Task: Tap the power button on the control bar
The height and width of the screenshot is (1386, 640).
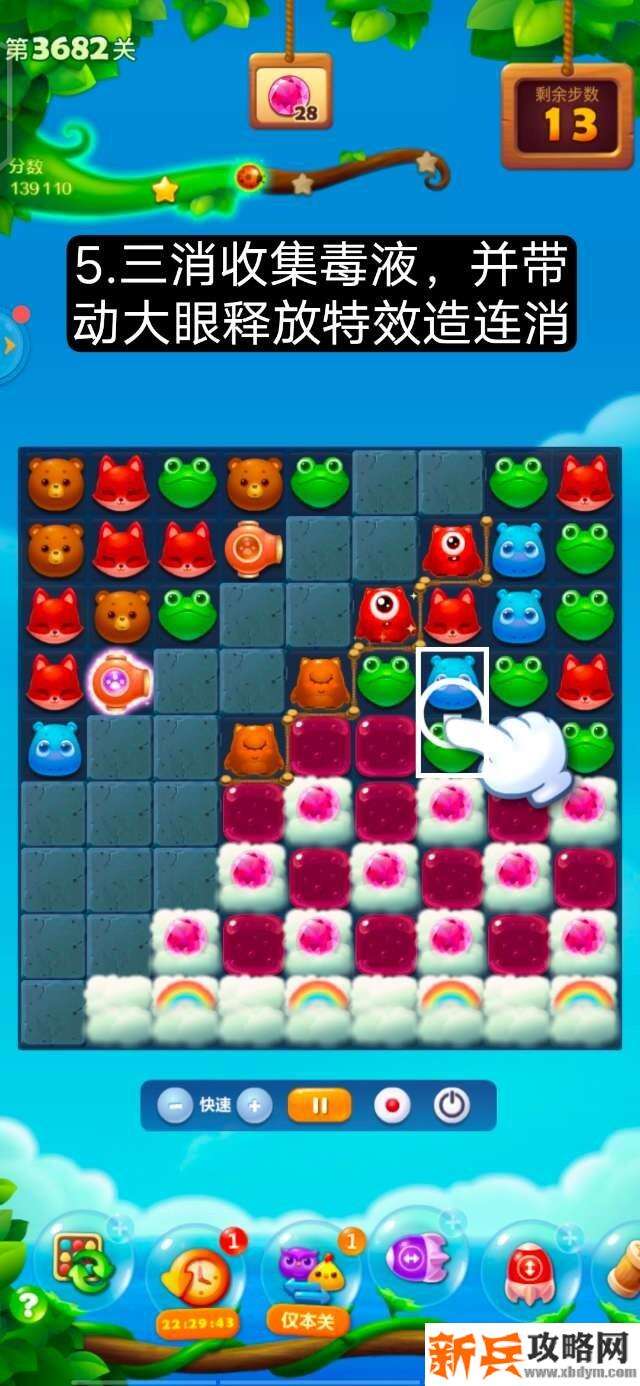Action: click(x=451, y=1106)
